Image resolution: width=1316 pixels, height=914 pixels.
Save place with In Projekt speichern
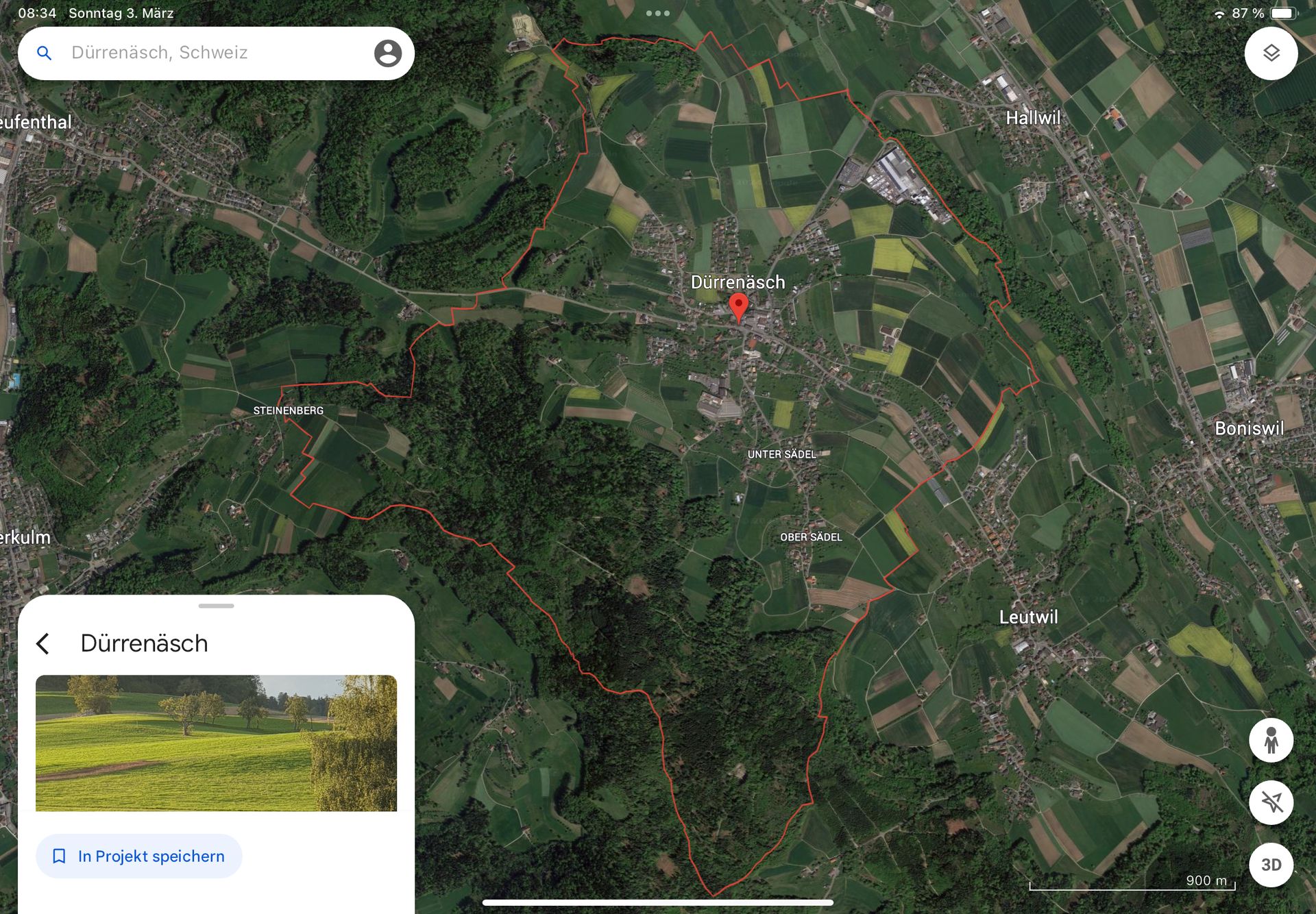point(139,856)
